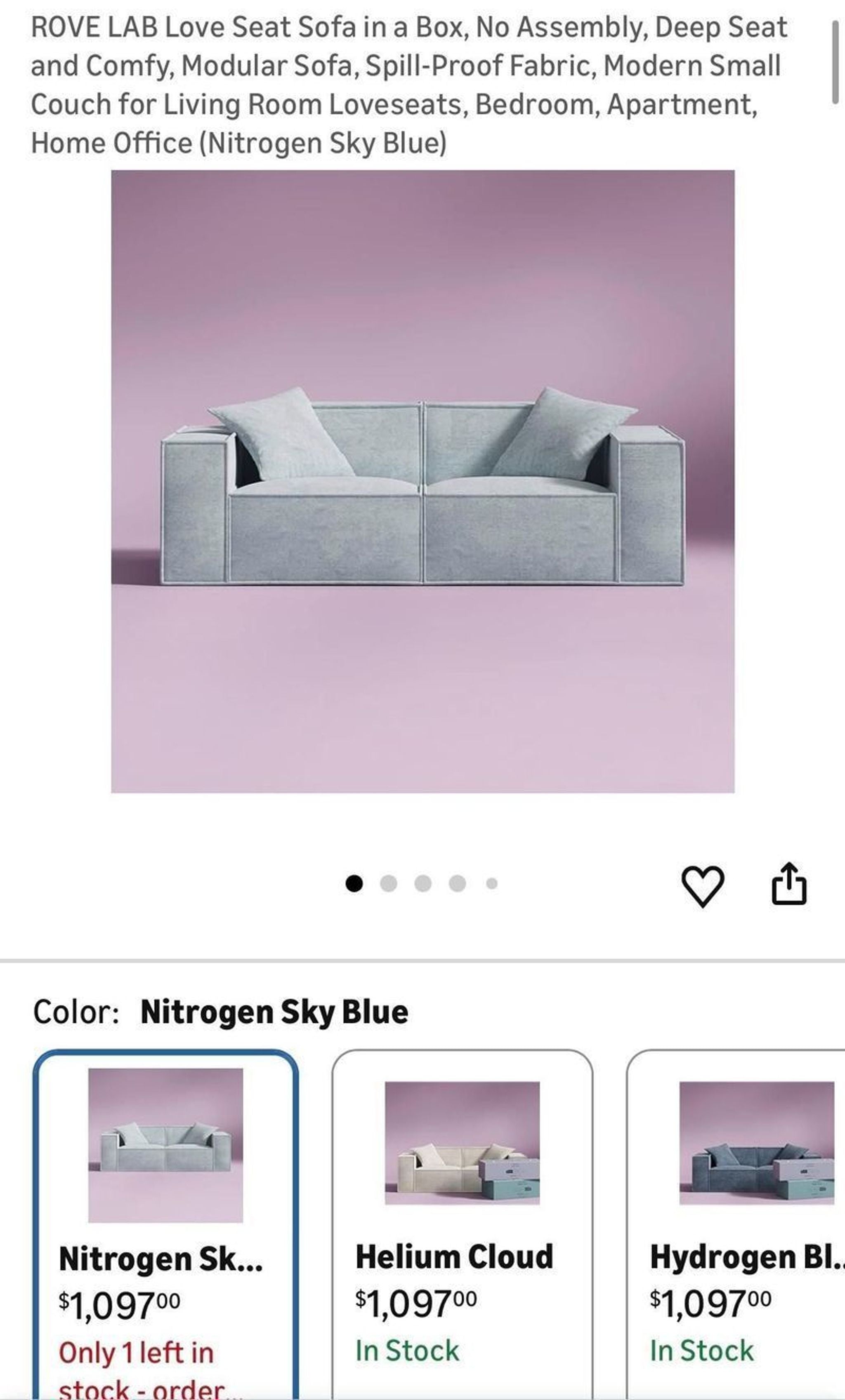Open the main sofa product image
Image resolution: width=845 pixels, height=1400 pixels.
point(422,481)
